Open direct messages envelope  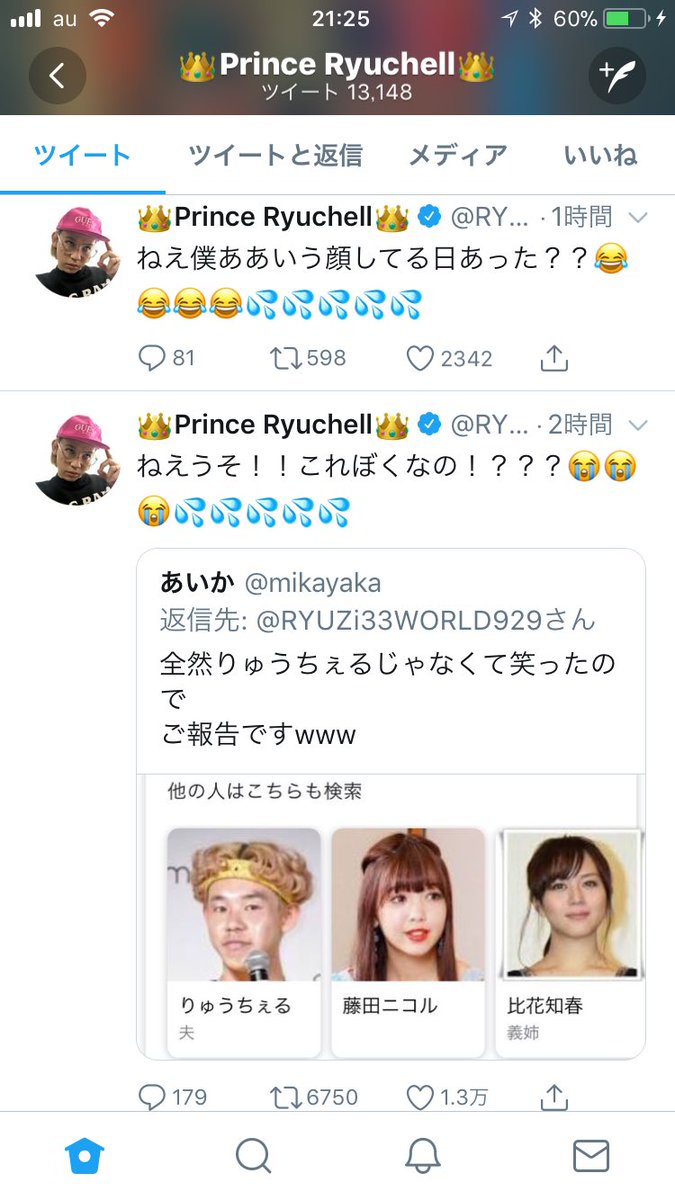click(591, 1156)
